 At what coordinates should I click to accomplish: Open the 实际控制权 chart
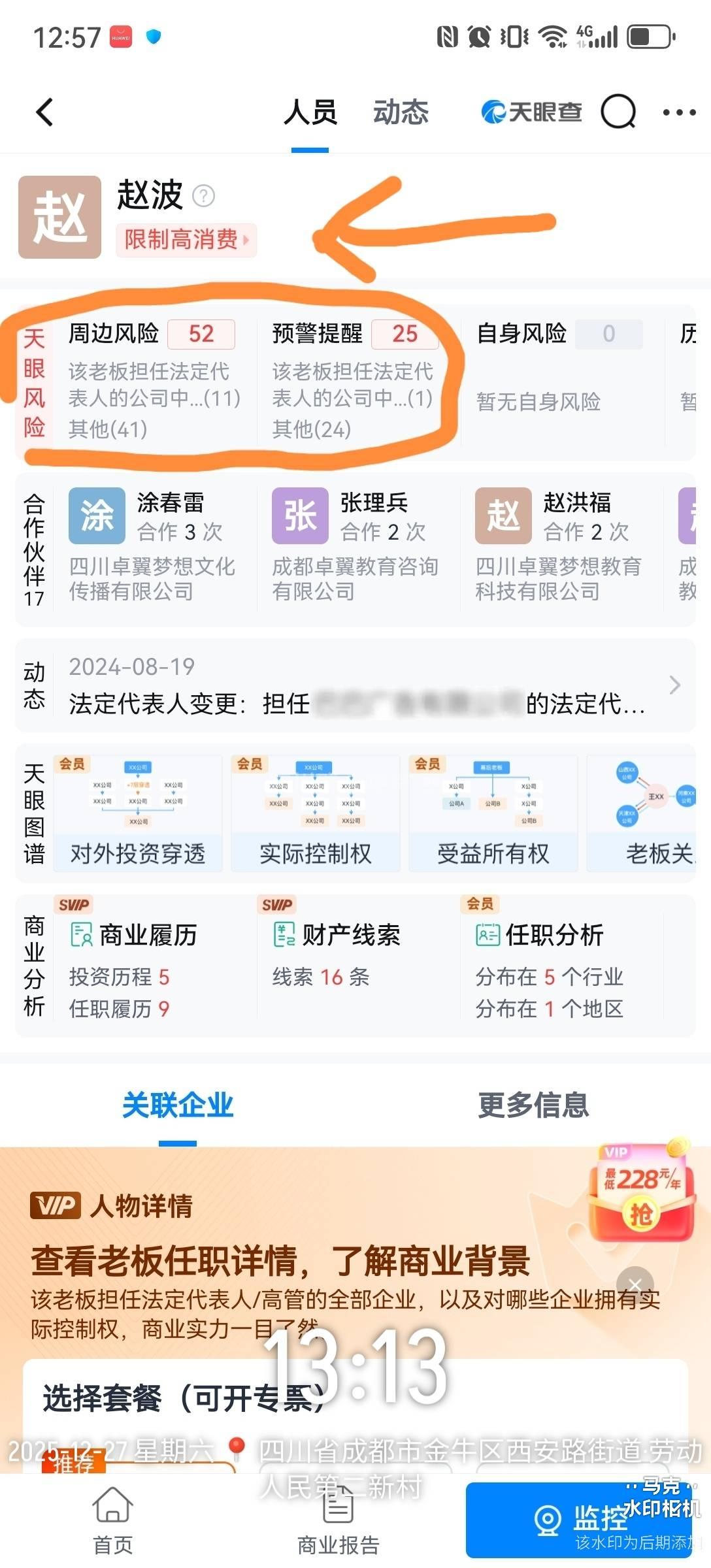tap(316, 815)
